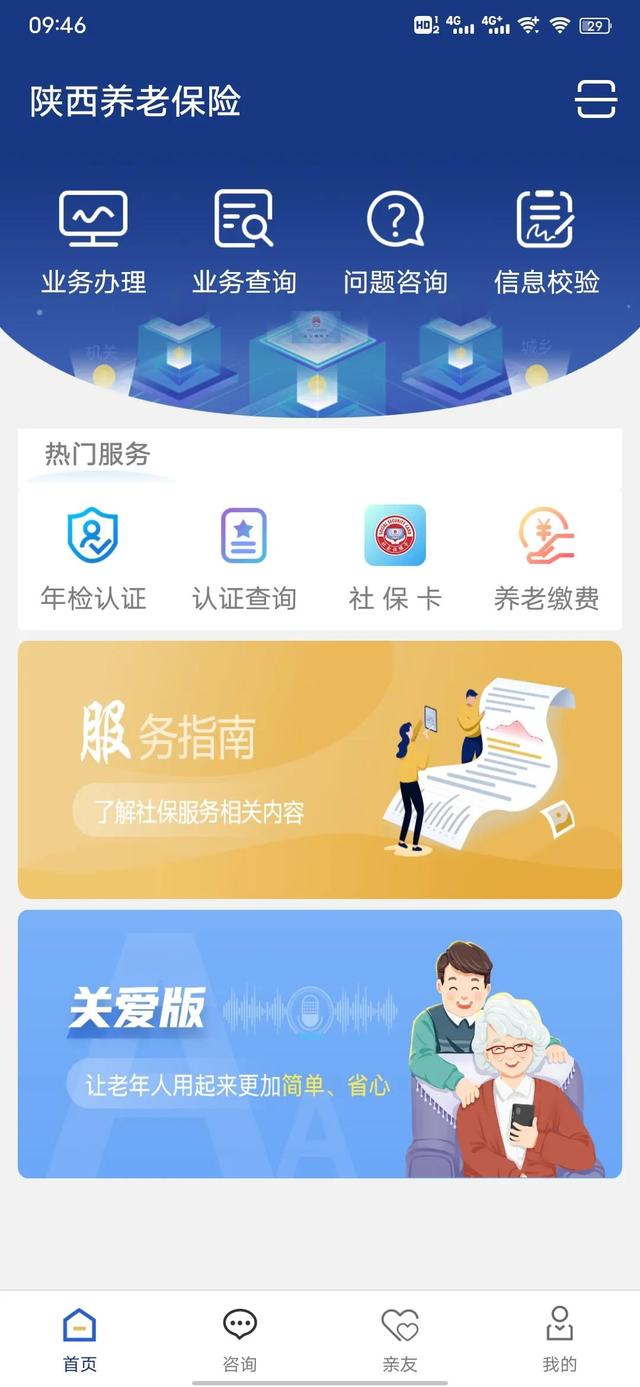Open 信息校验 information verification
Viewport: 640px width, 1387px height.
click(x=546, y=241)
